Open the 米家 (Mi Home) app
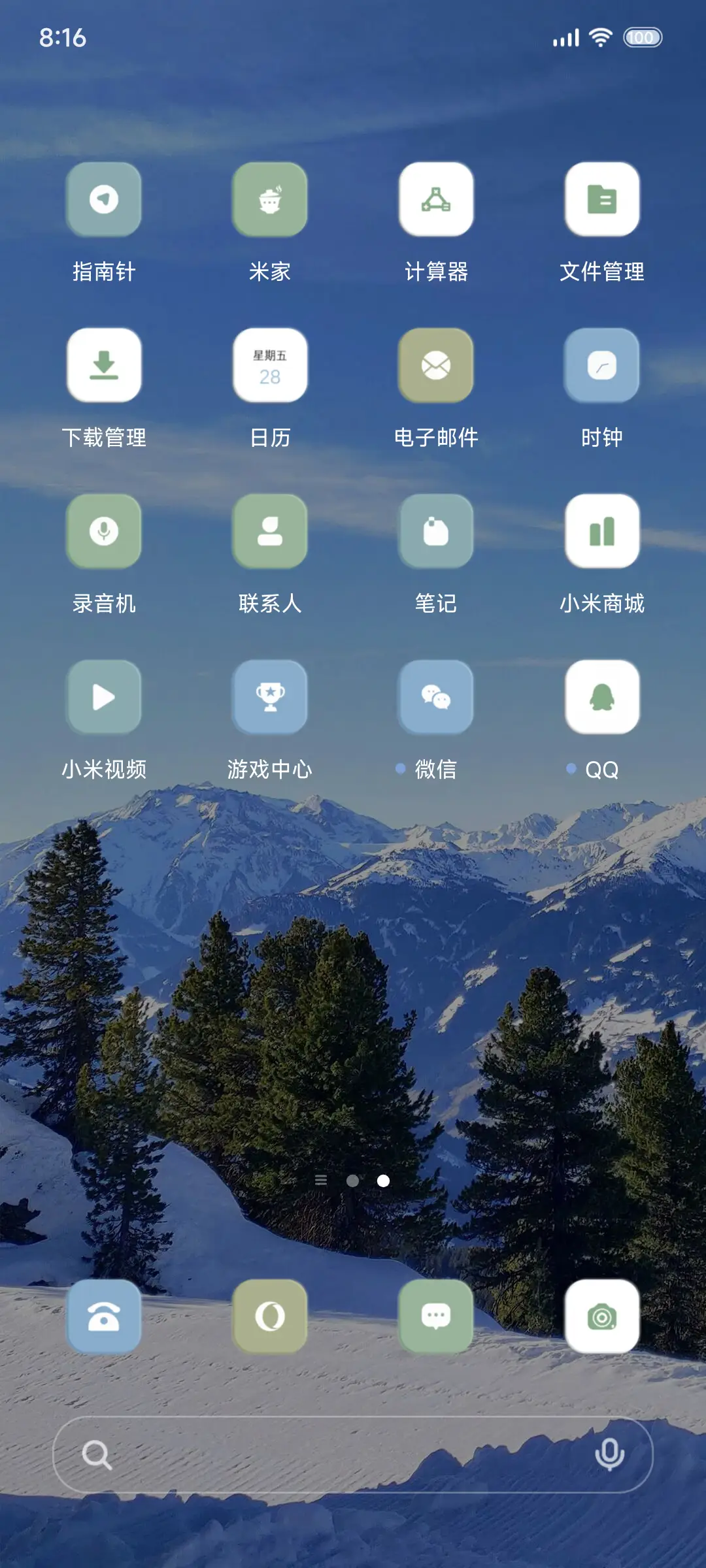This screenshot has height=1568, width=706. point(270,200)
